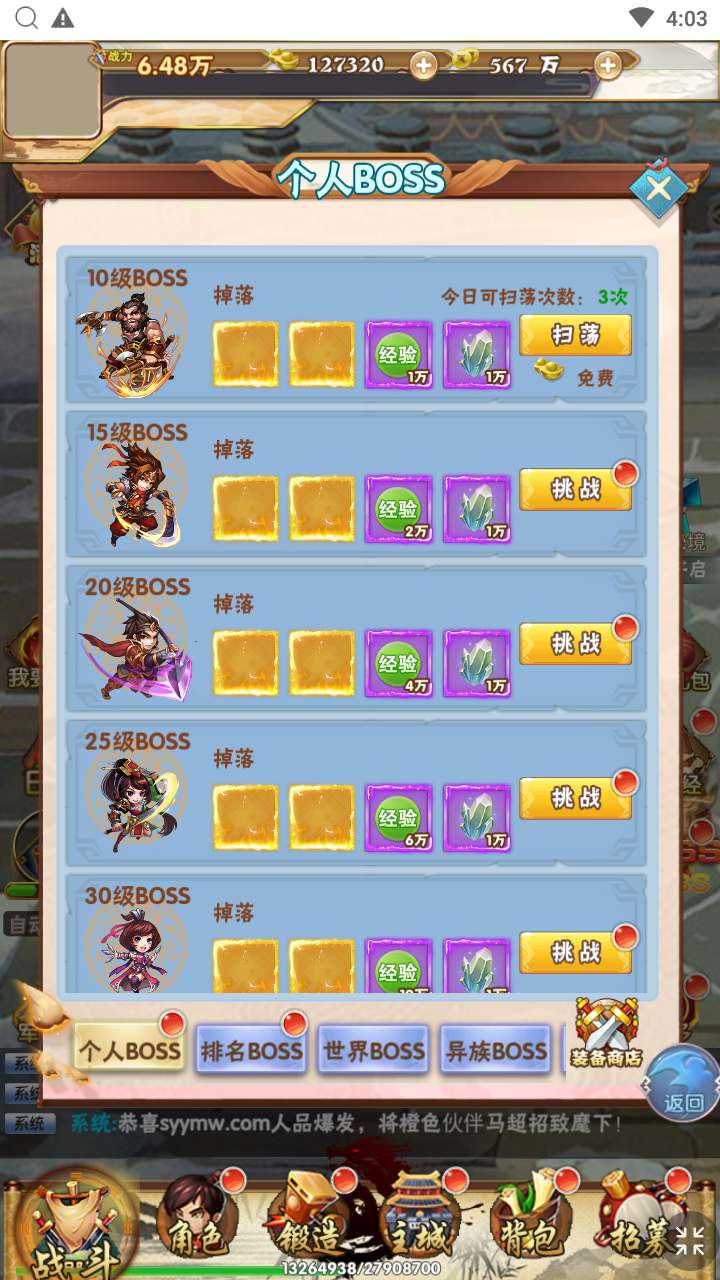Switch to the 异族BOSS tab
The width and height of the screenshot is (720, 1280).
pos(495,1050)
